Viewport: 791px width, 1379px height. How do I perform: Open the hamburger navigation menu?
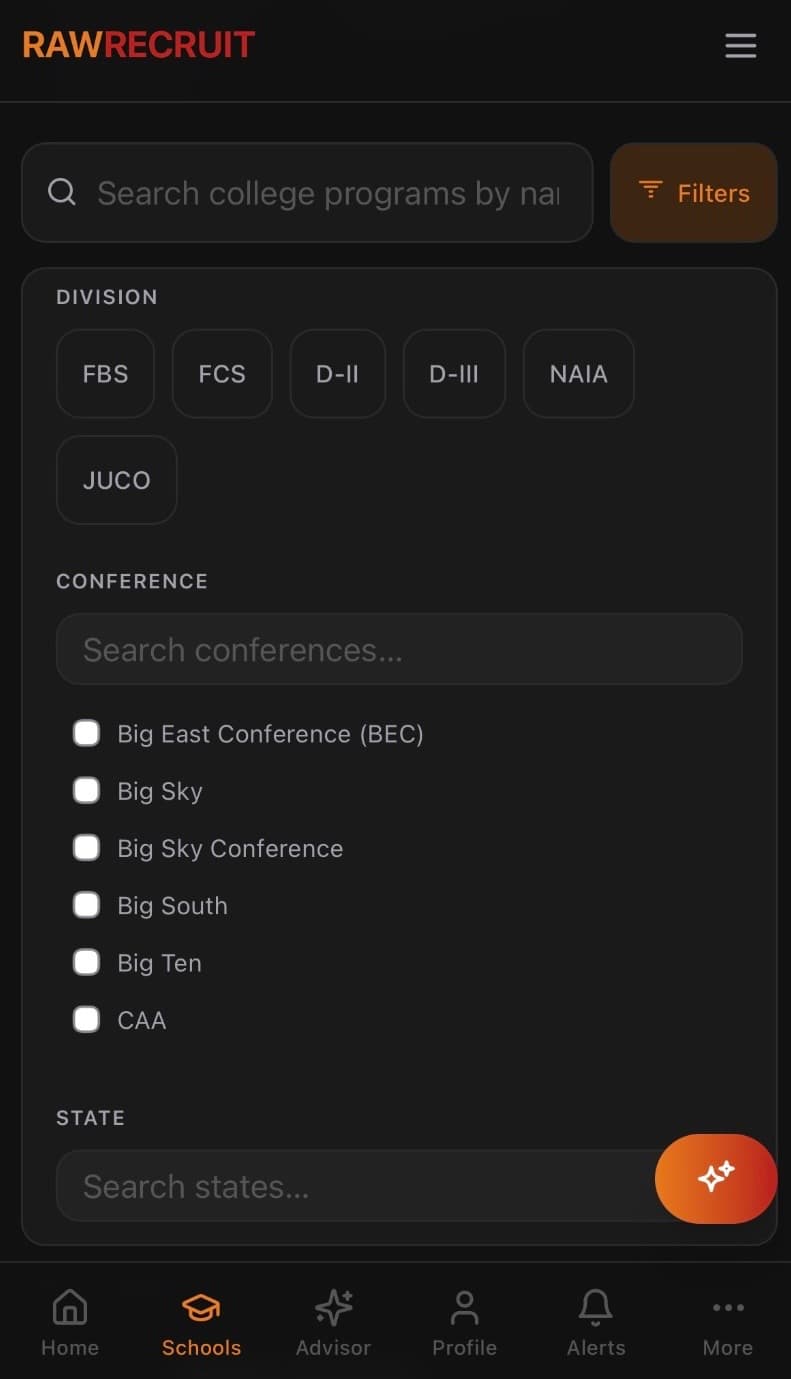click(x=740, y=46)
